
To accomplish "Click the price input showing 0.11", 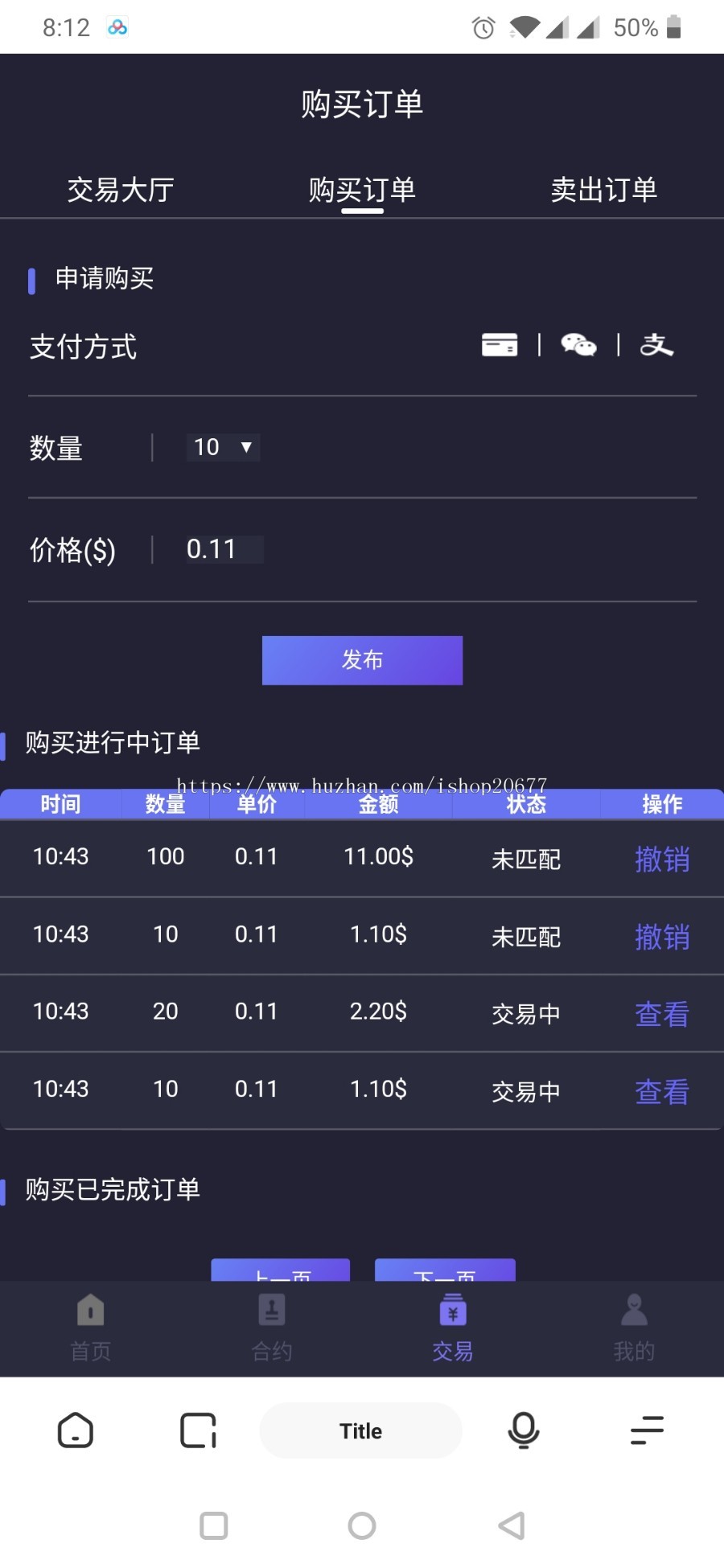I will pyautogui.click(x=223, y=548).
